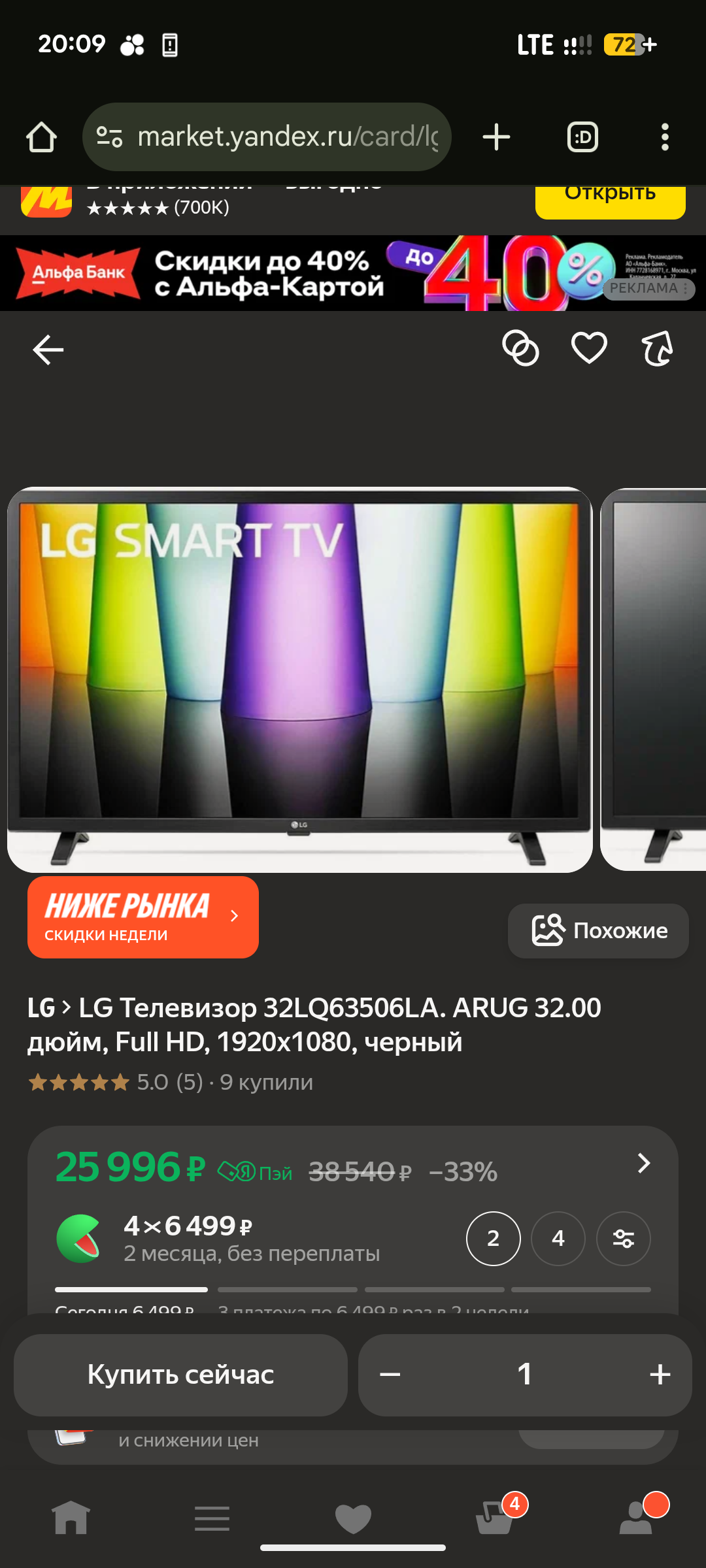Go back using the arrow
The image size is (706, 1568).
coord(48,350)
